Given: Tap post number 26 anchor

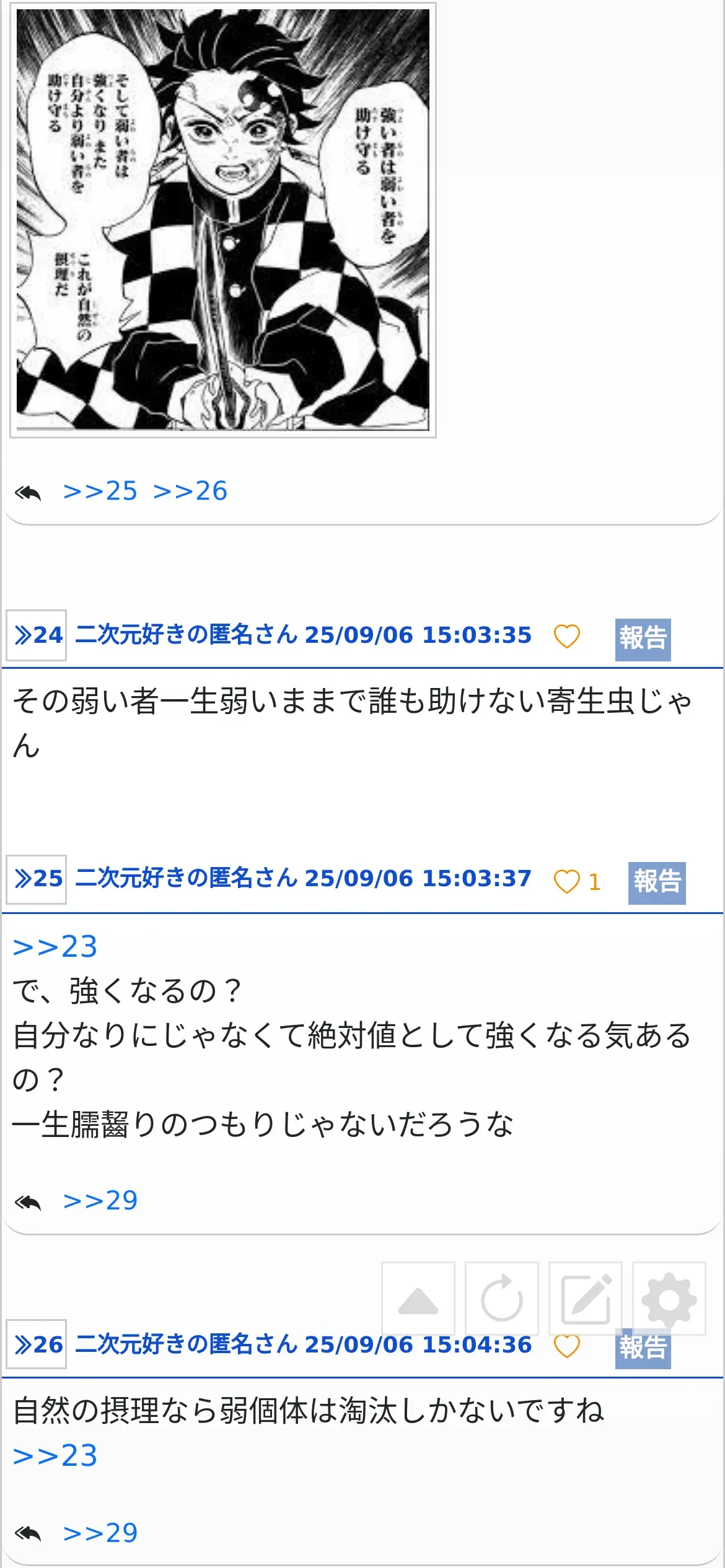Looking at the screenshot, I should (37, 1345).
